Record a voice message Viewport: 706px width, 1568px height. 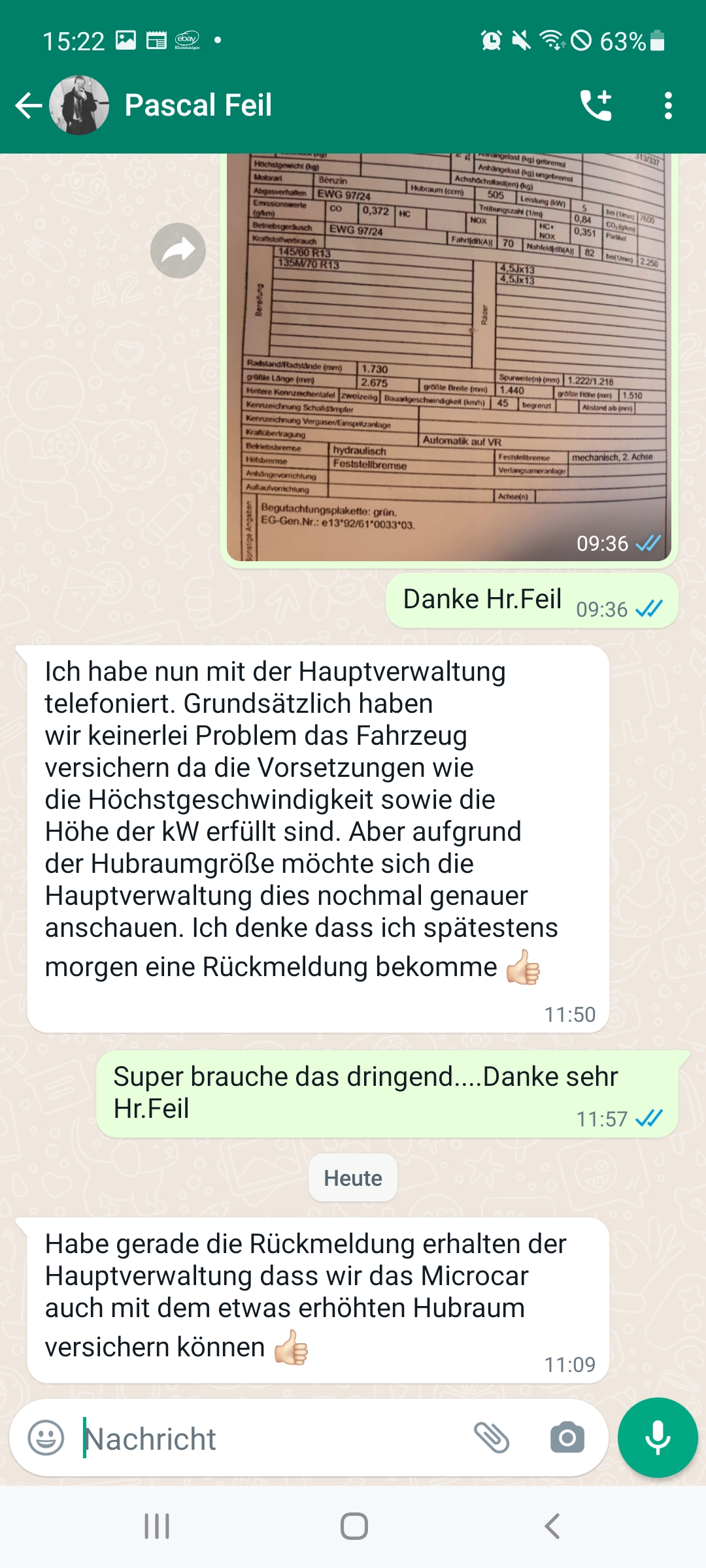pos(658,1438)
